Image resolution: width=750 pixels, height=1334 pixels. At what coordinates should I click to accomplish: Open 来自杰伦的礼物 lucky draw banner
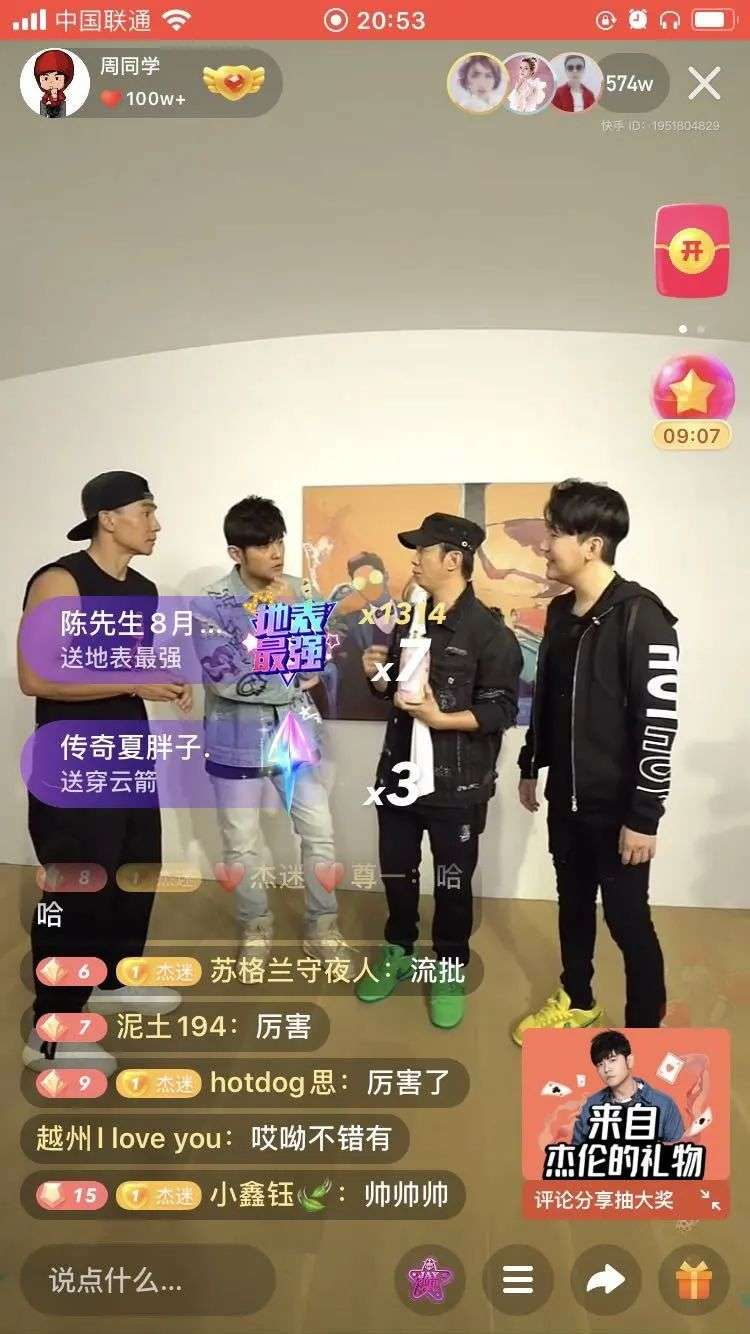tap(626, 1123)
